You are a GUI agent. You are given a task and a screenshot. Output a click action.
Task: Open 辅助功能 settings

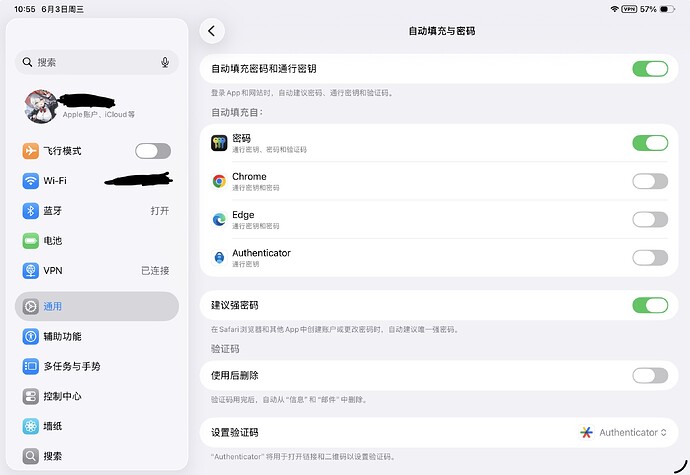[97, 336]
